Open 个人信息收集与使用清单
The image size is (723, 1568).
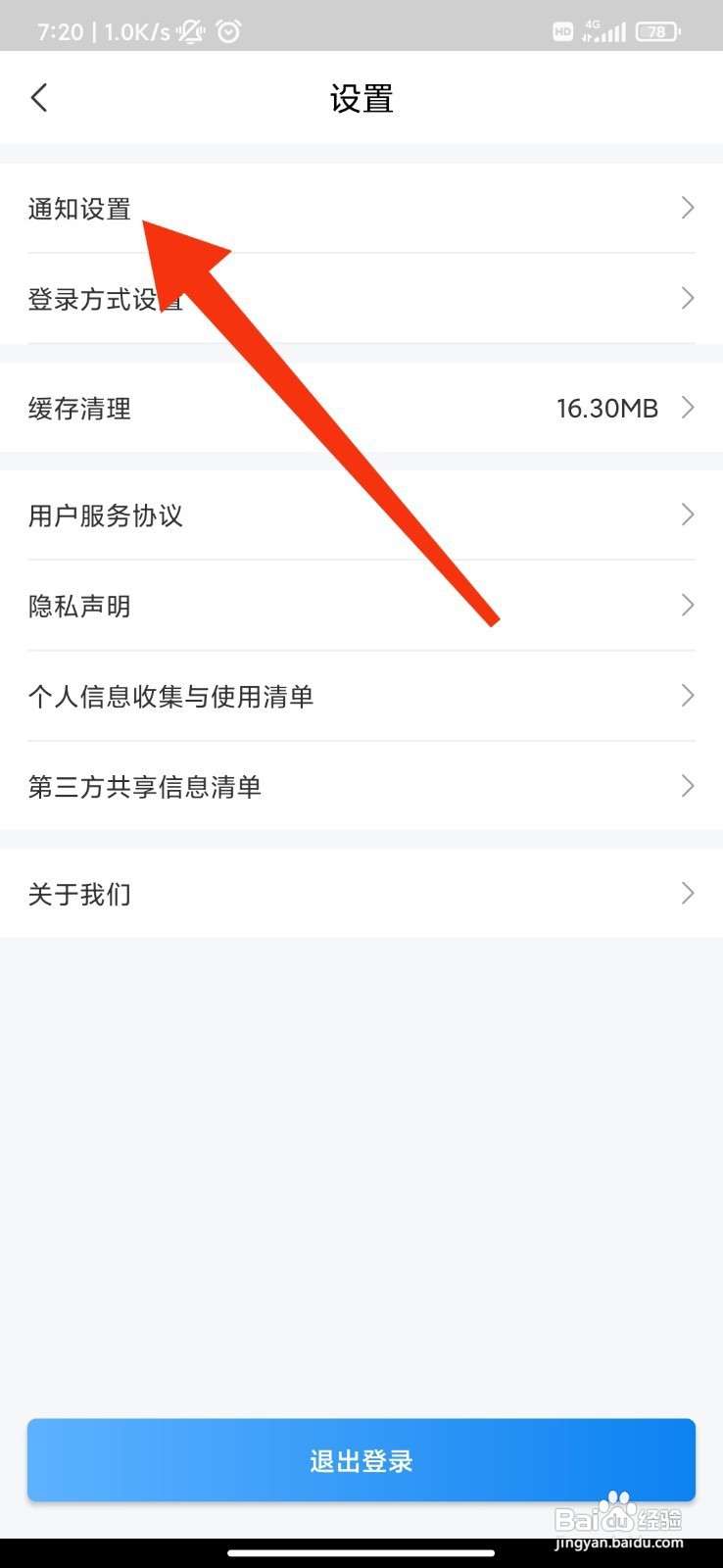click(361, 696)
